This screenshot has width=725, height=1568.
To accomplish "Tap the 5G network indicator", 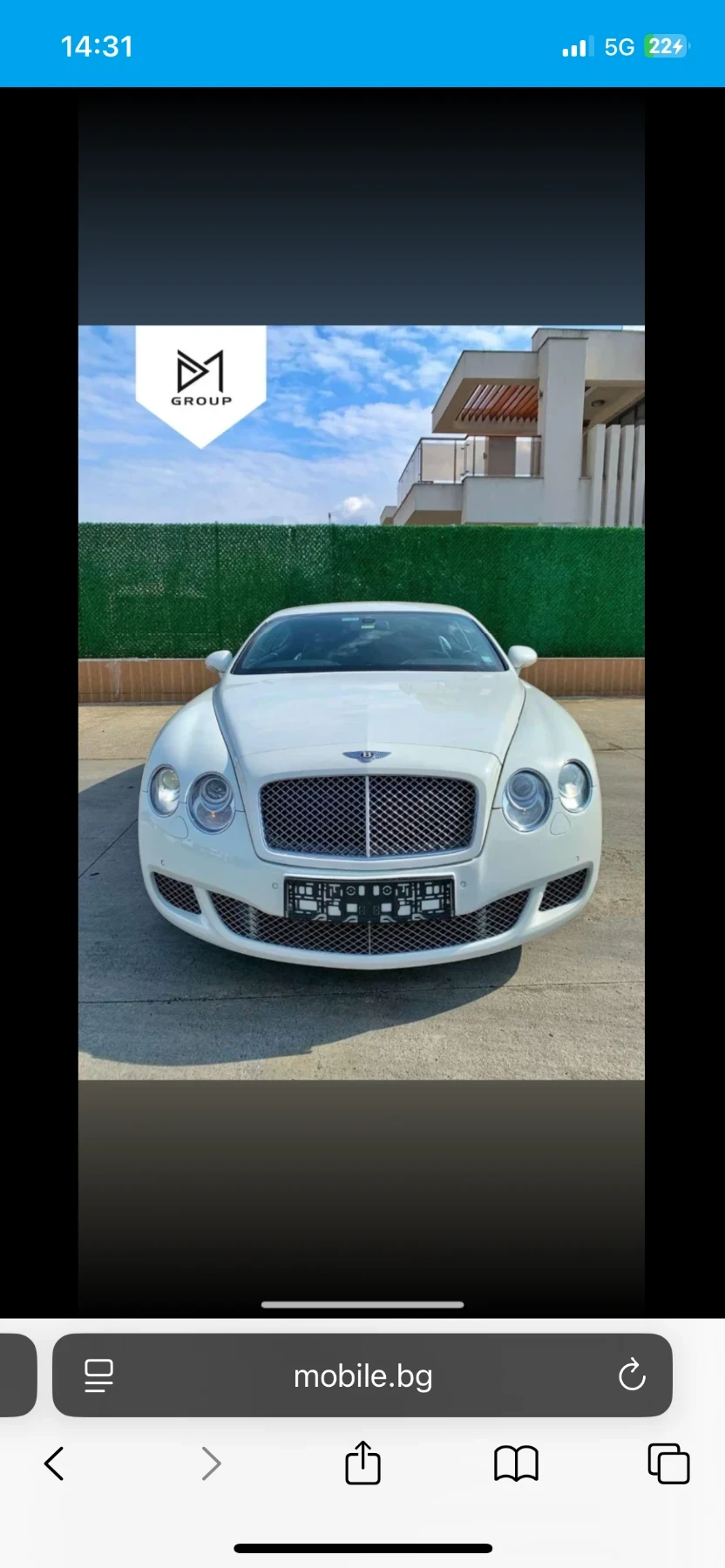I will pyautogui.click(x=619, y=45).
